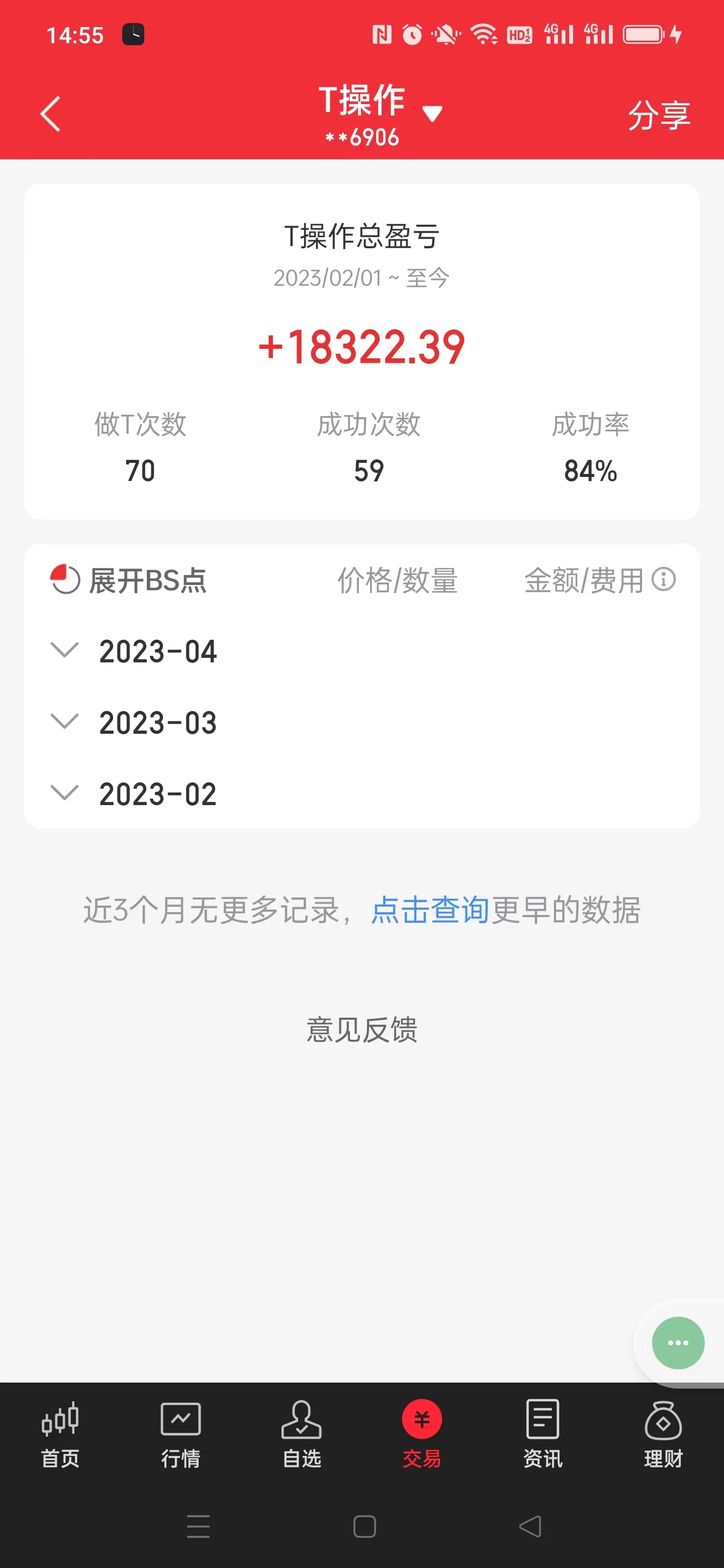
Task: Switch to the 理财 tab
Action: (x=663, y=1433)
